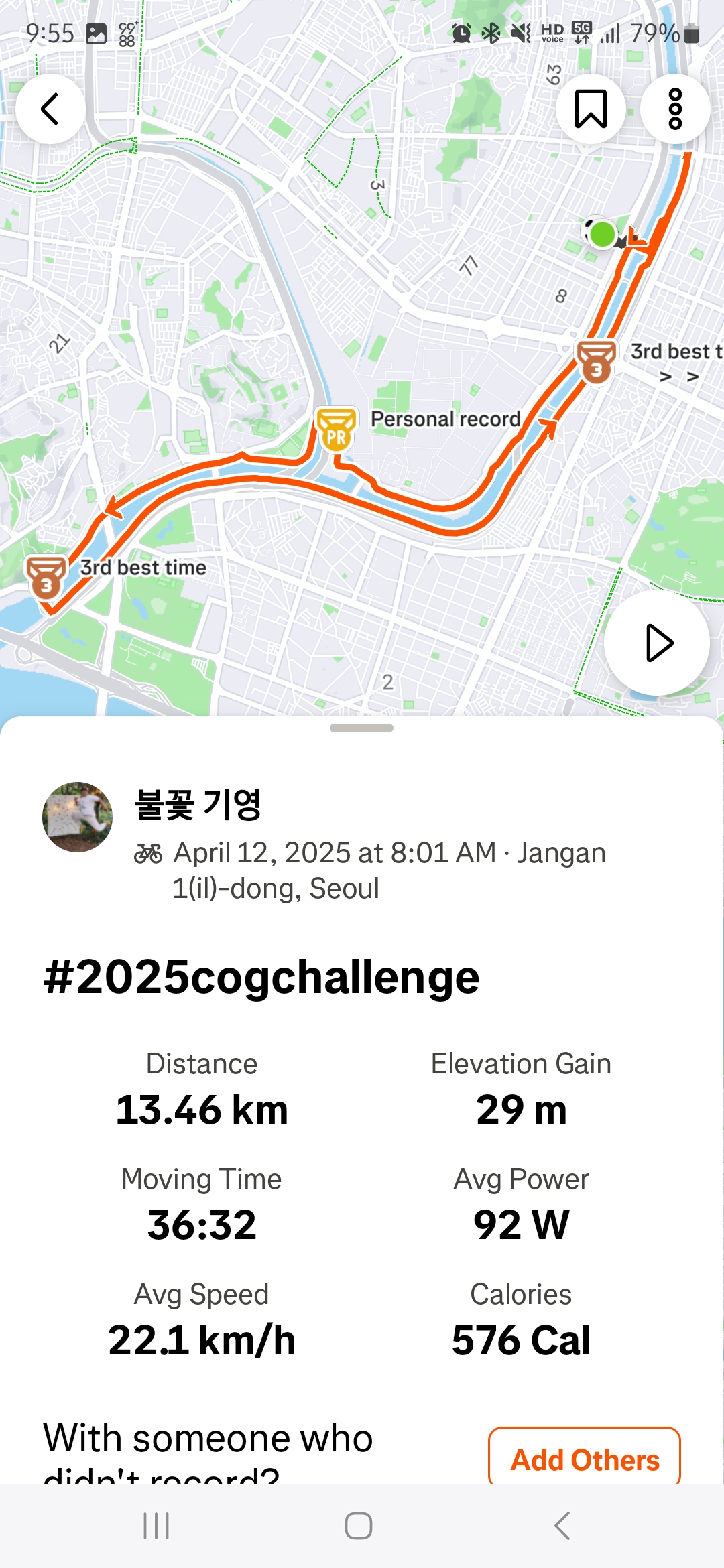The width and height of the screenshot is (724, 1568).
Task: Go back using the top-left arrow
Action: coord(50,109)
